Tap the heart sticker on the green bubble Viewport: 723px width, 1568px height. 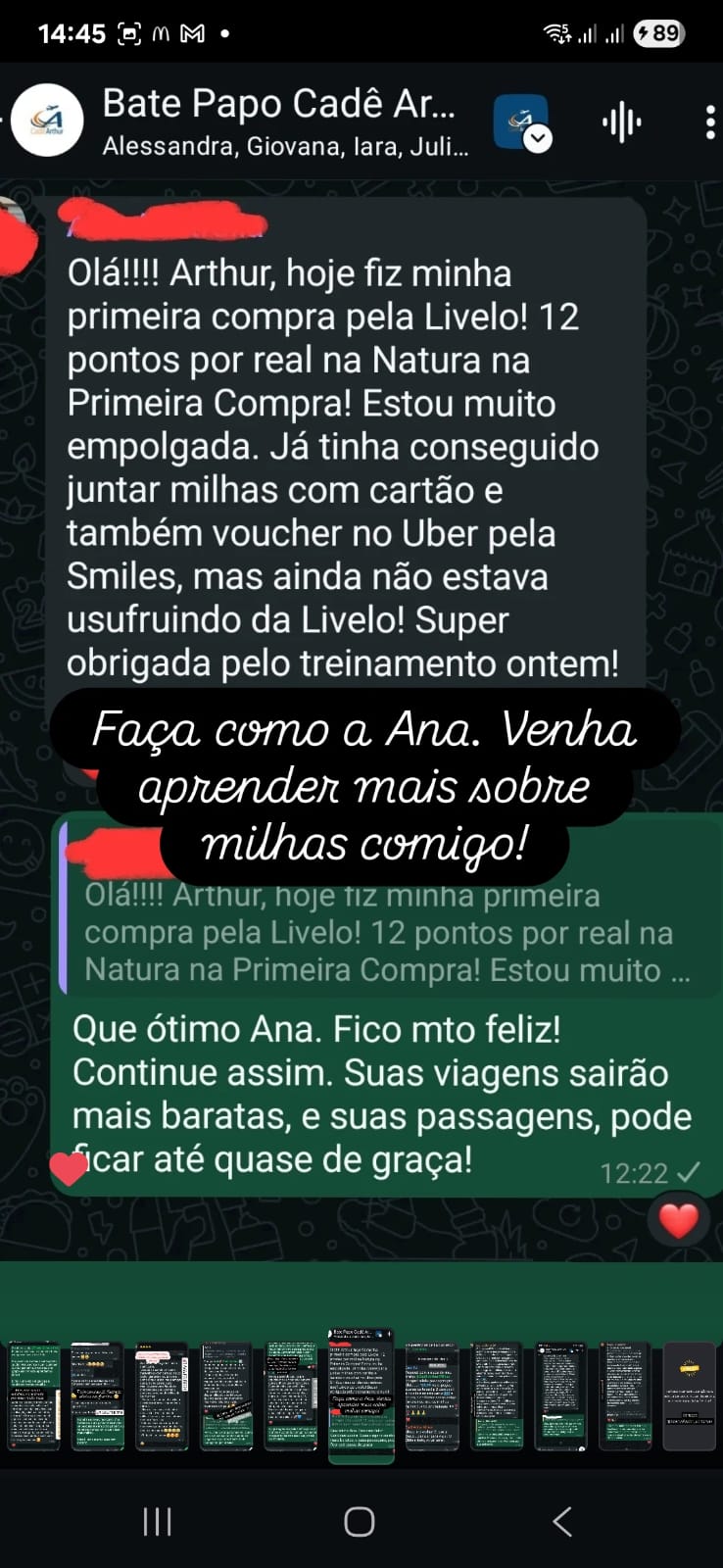[69, 1168]
